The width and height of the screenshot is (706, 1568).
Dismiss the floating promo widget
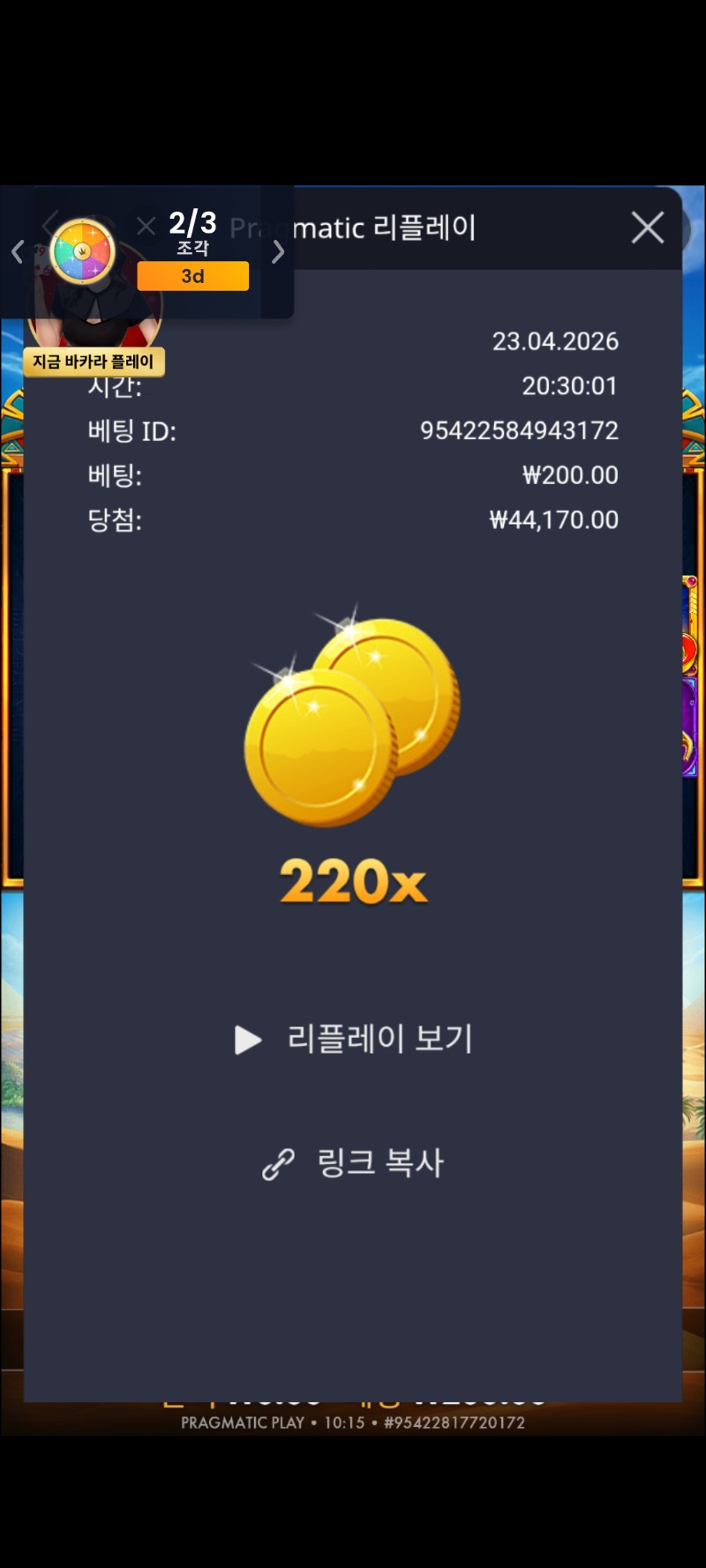point(146,226)
